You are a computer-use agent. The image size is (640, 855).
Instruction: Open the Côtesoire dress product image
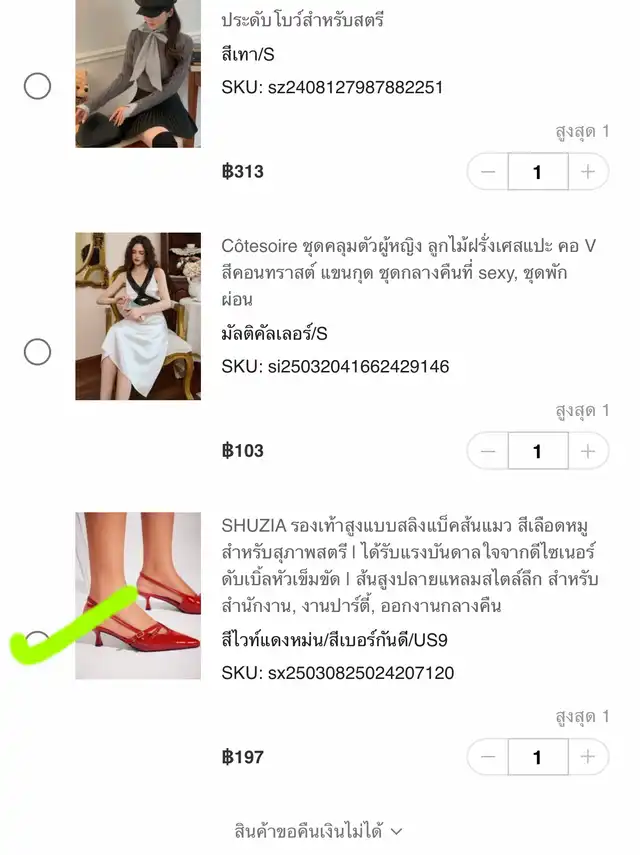click(x=138, y=316)
